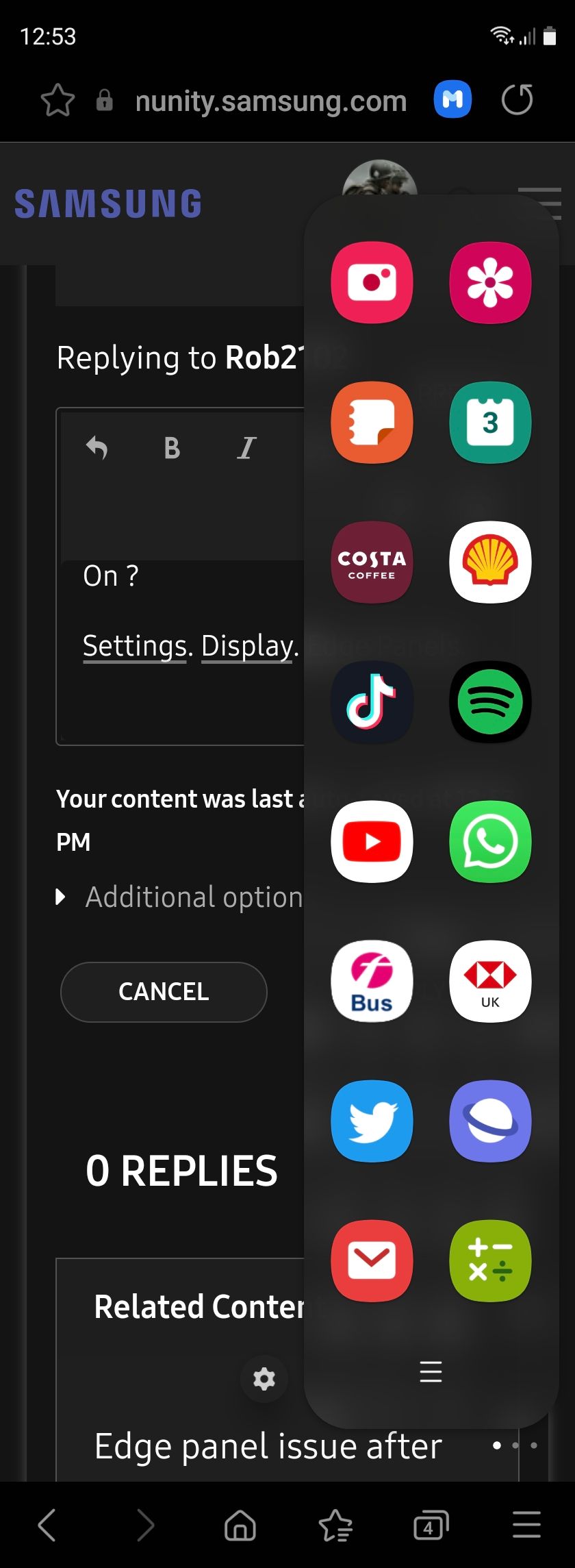
Task: Launch HSBC UK banking app
Action: (490, 982)
